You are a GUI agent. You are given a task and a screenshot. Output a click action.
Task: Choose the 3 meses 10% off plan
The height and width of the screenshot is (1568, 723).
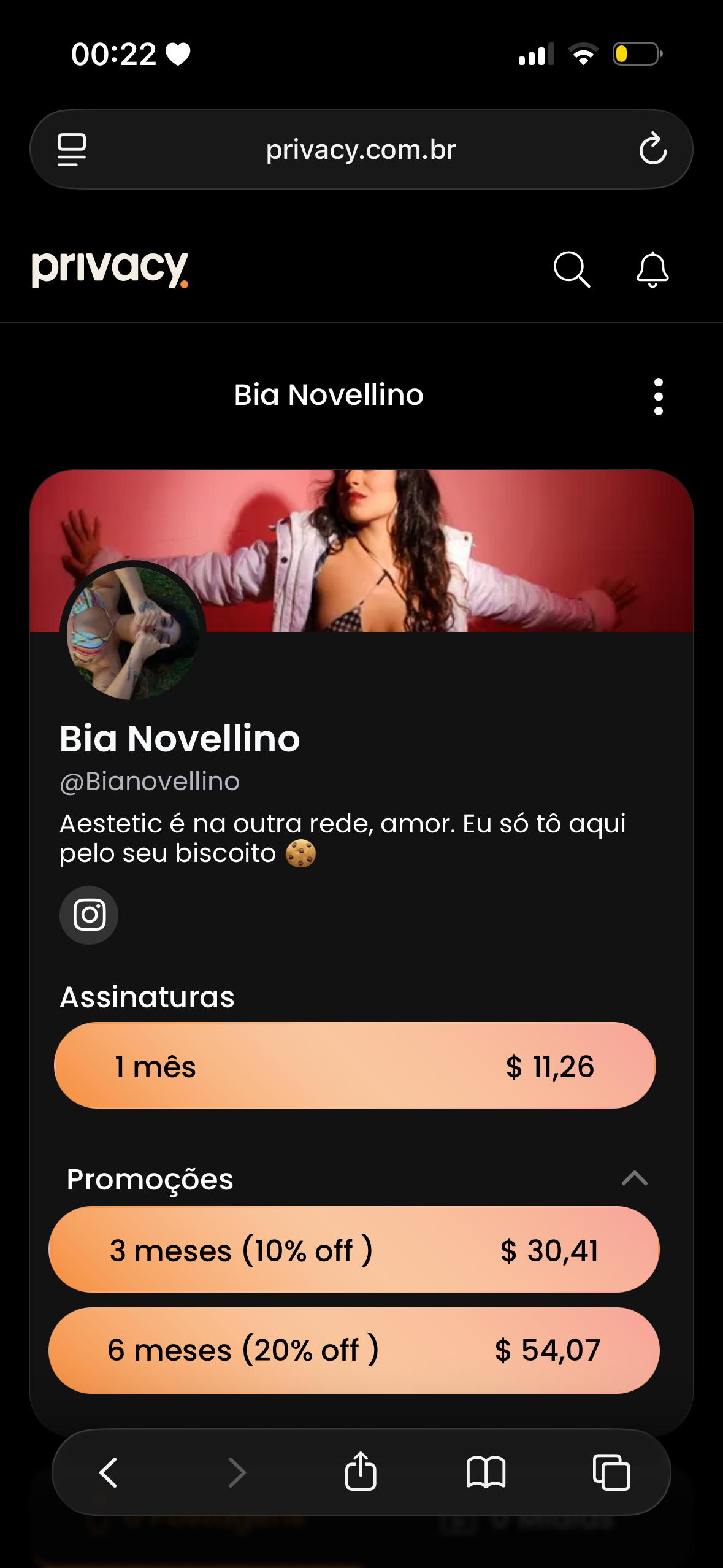click(354, 1250)
